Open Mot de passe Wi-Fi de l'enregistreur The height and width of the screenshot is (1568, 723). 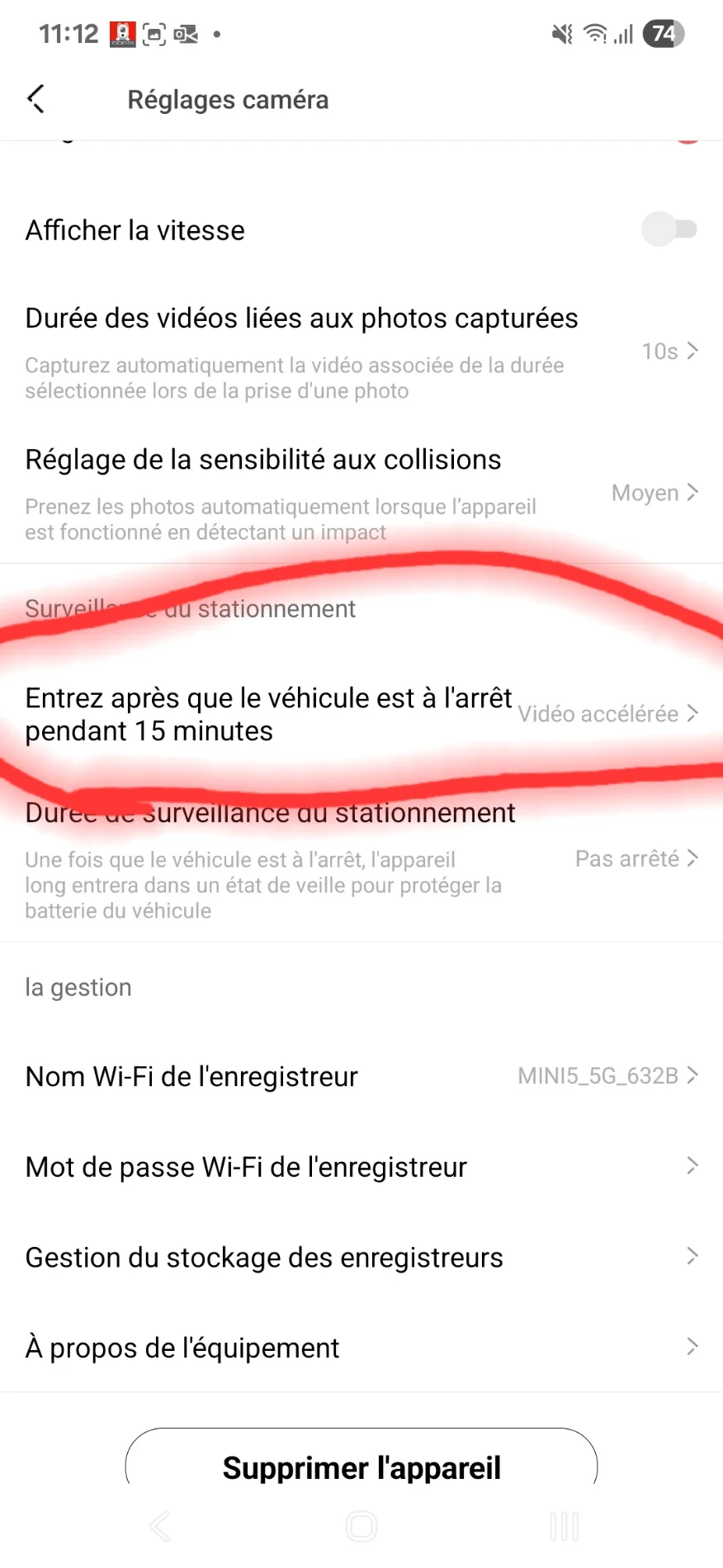click(361, 1166)
